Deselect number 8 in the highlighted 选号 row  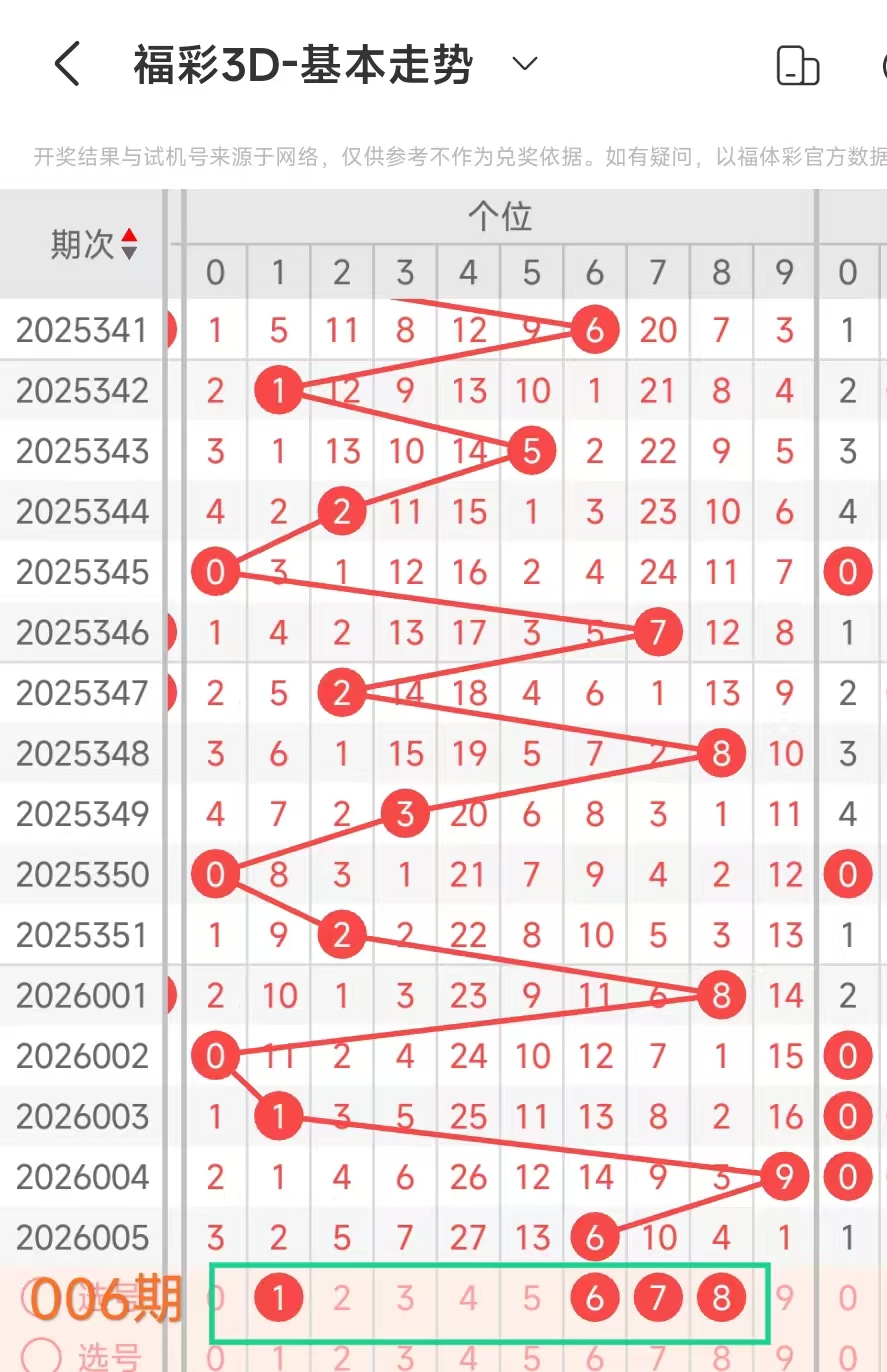(721, 1298)
